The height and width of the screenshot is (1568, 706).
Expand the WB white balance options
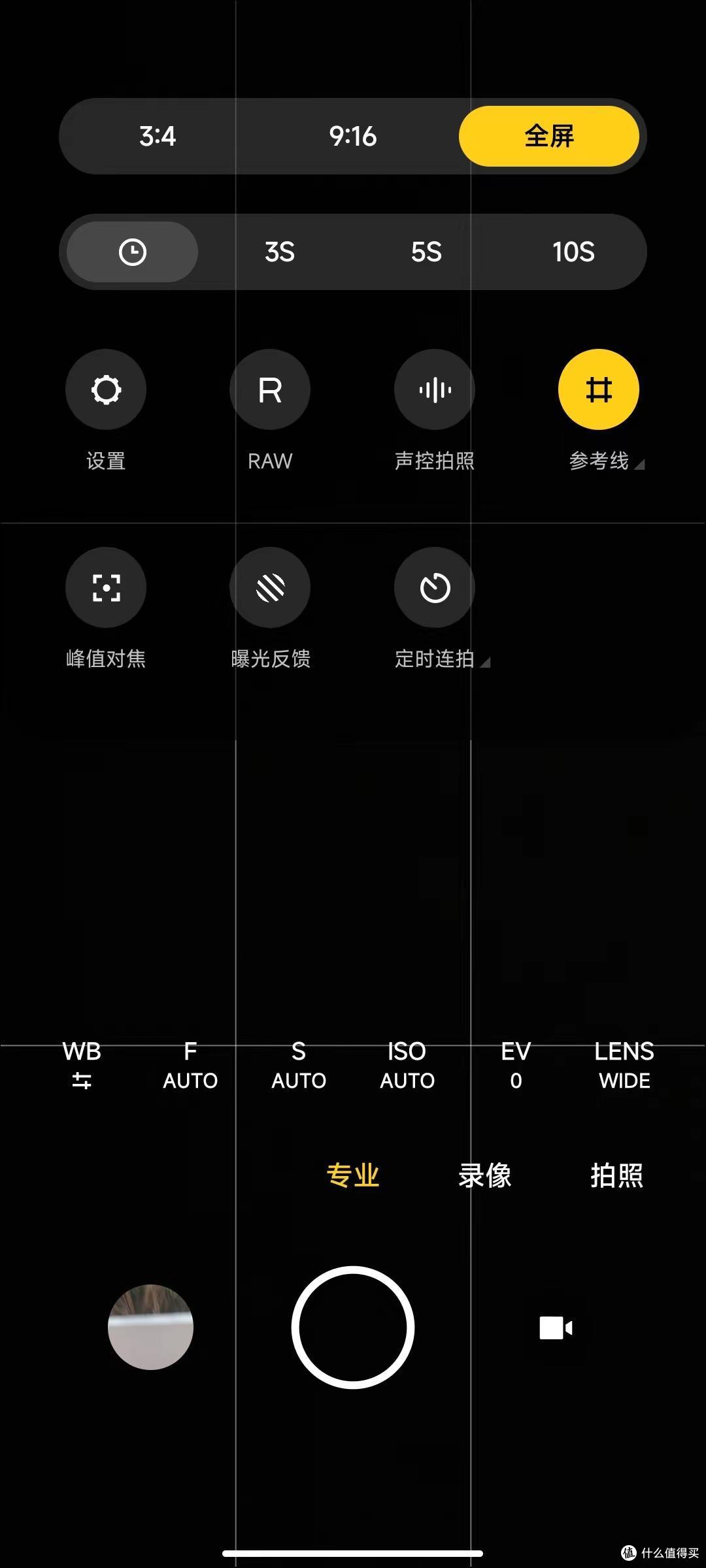click(82, 1065)
